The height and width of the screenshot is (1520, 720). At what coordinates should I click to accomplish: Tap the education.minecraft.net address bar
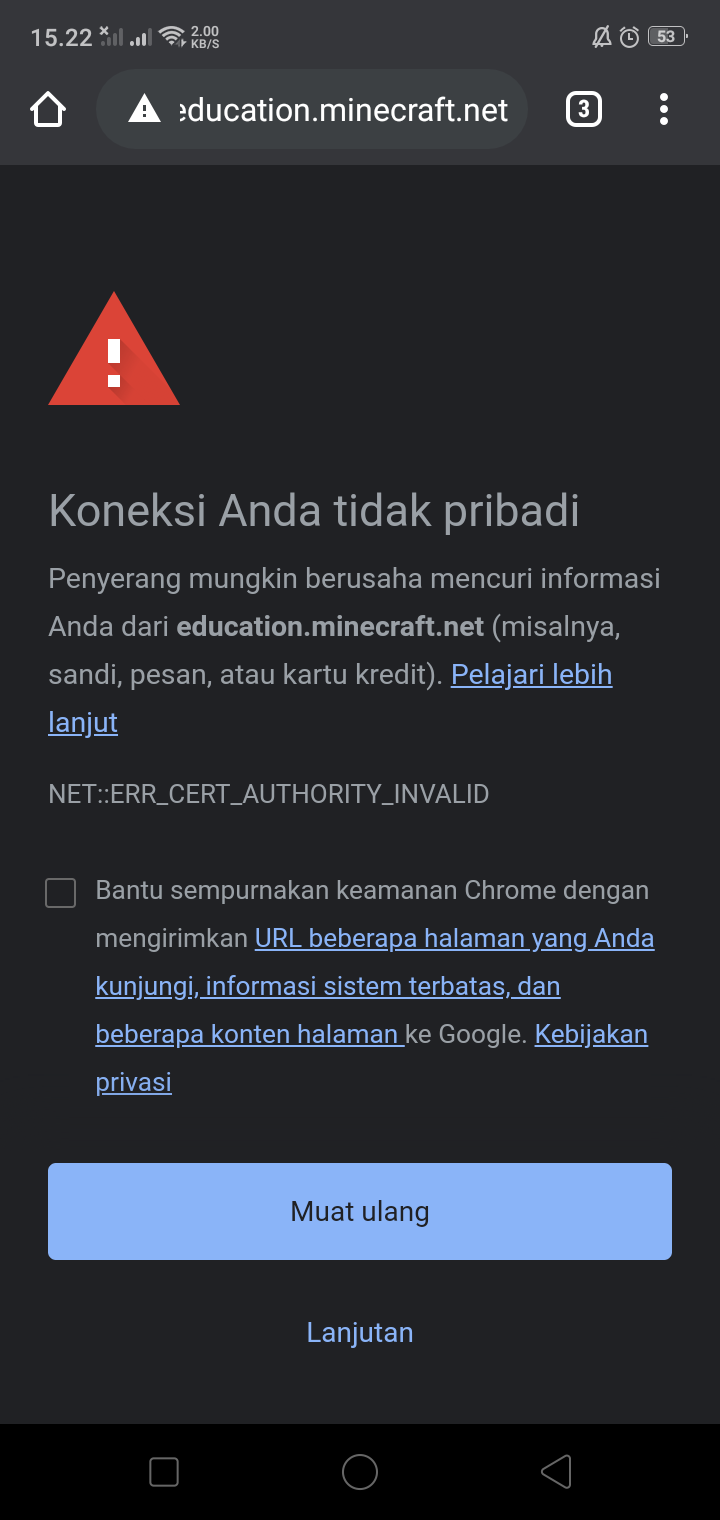(x=342, y=110)
